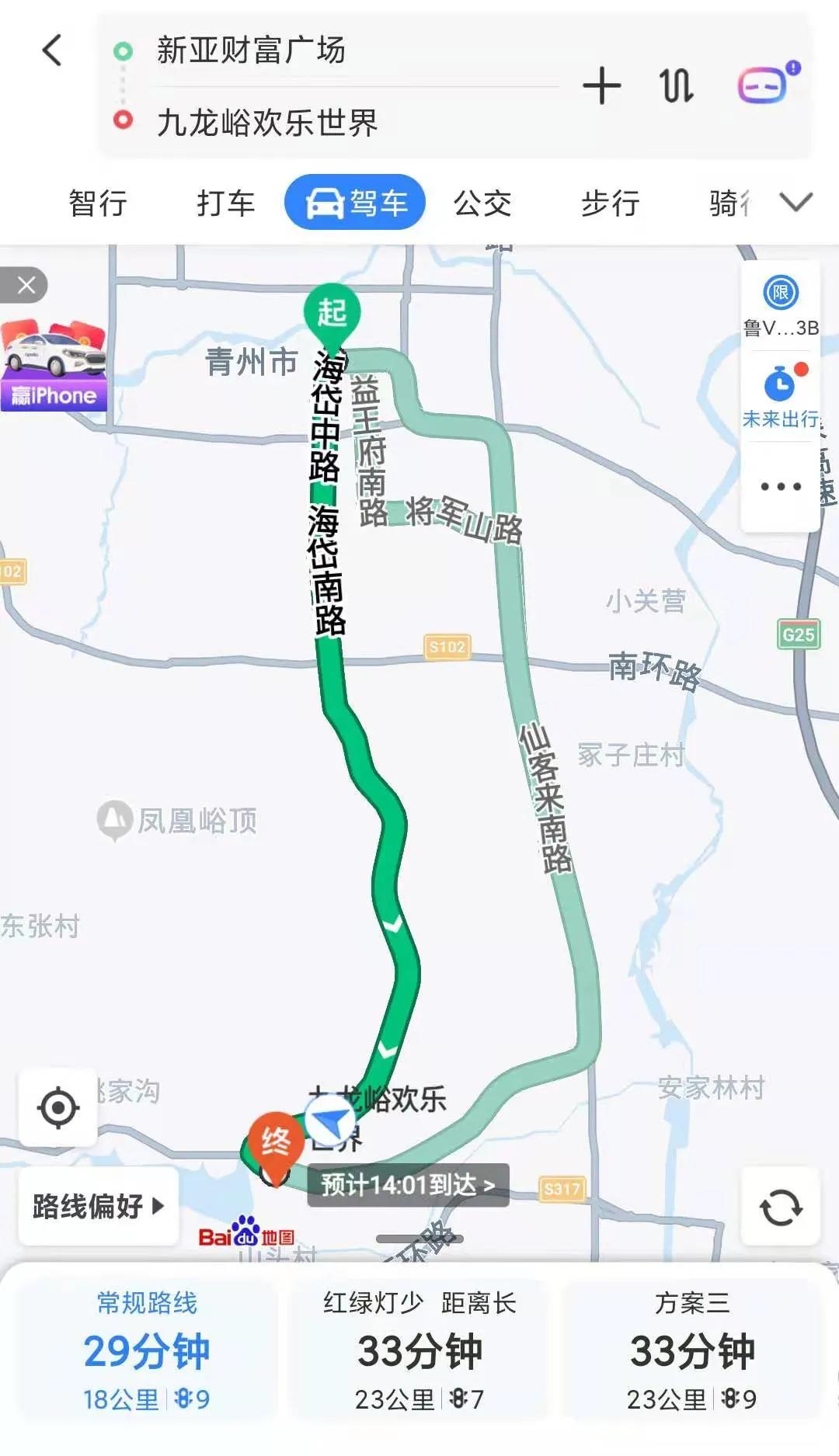Choose the 红绿灯少 33分钟 route
Image resolution: width=839 pixels, height=1456 pixels.
point(419,1350)
